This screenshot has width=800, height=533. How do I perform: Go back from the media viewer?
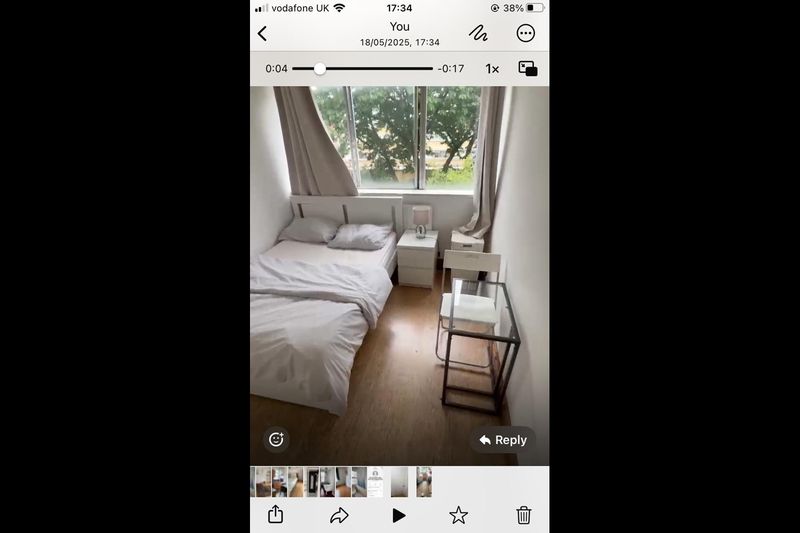pos(262,34)
